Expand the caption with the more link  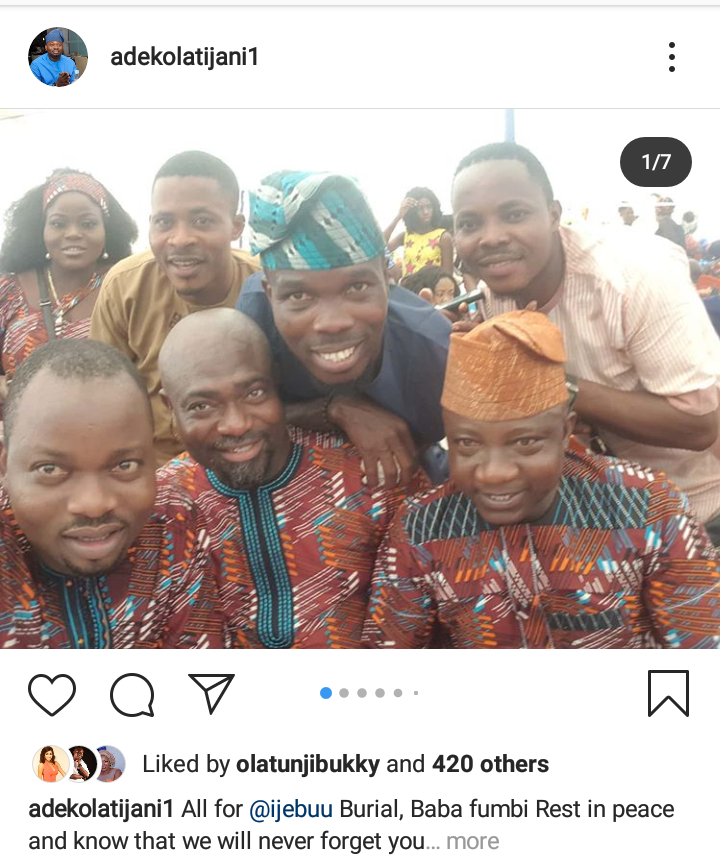tap(472, 842)
